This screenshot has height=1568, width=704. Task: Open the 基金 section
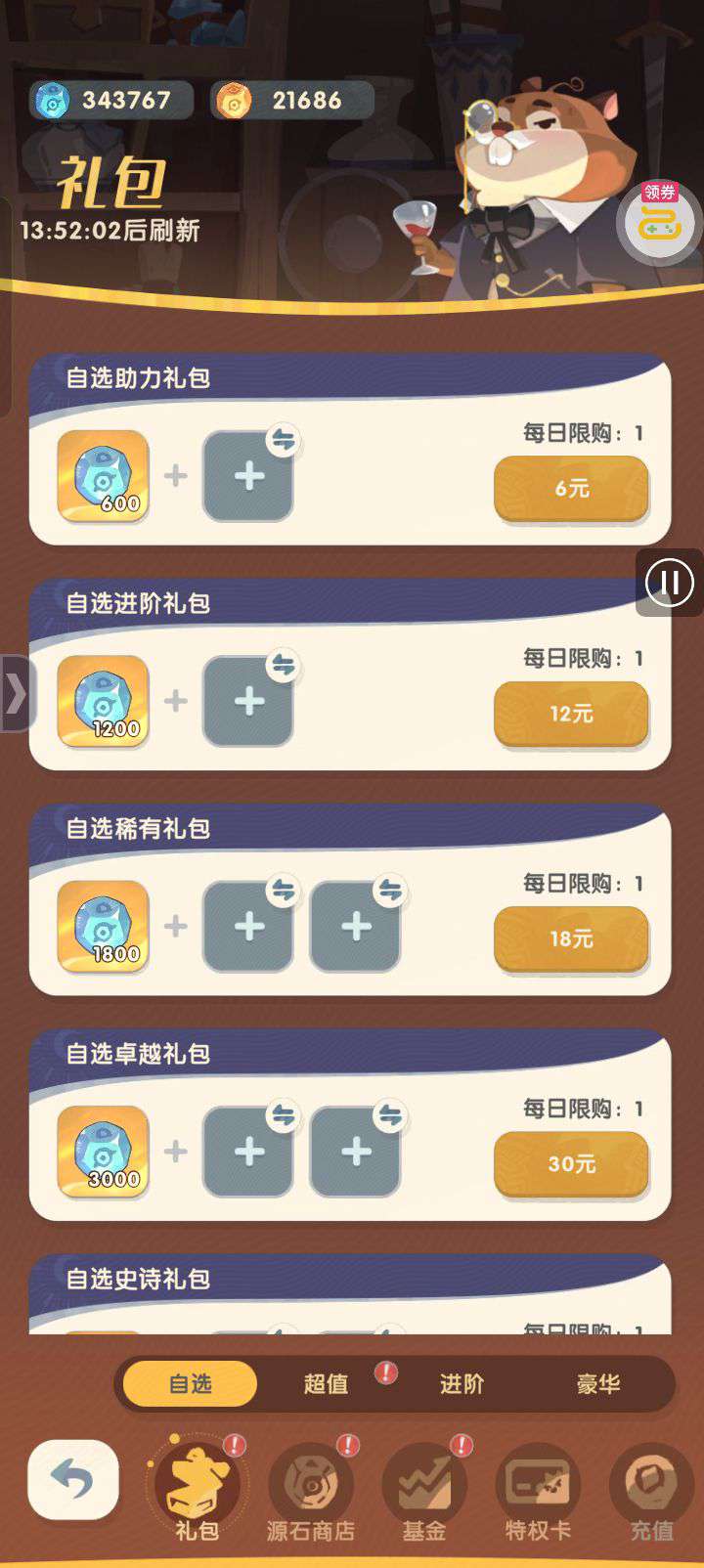pos(424,1492)
